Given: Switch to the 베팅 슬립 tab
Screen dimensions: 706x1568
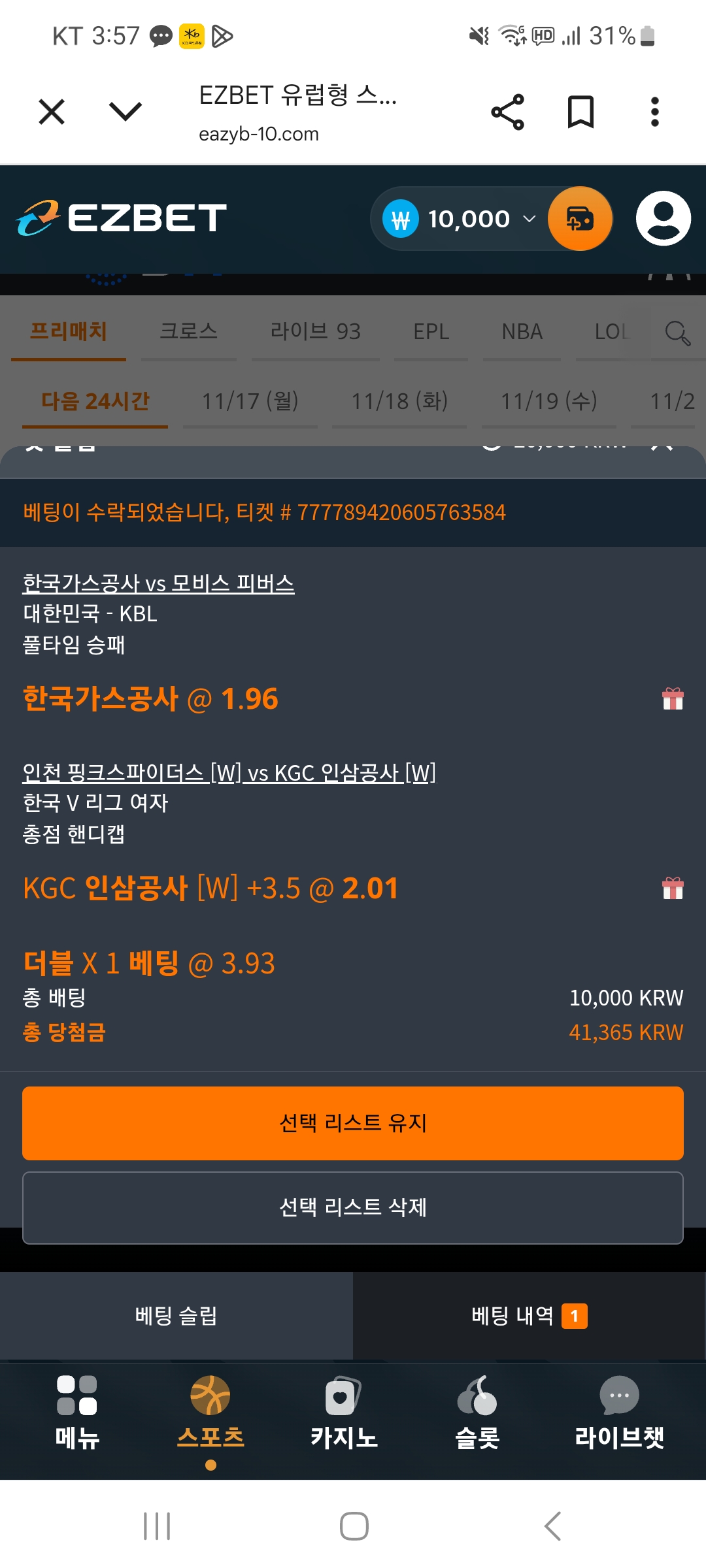Looking at the screenshot, I should click(176, 1316).
